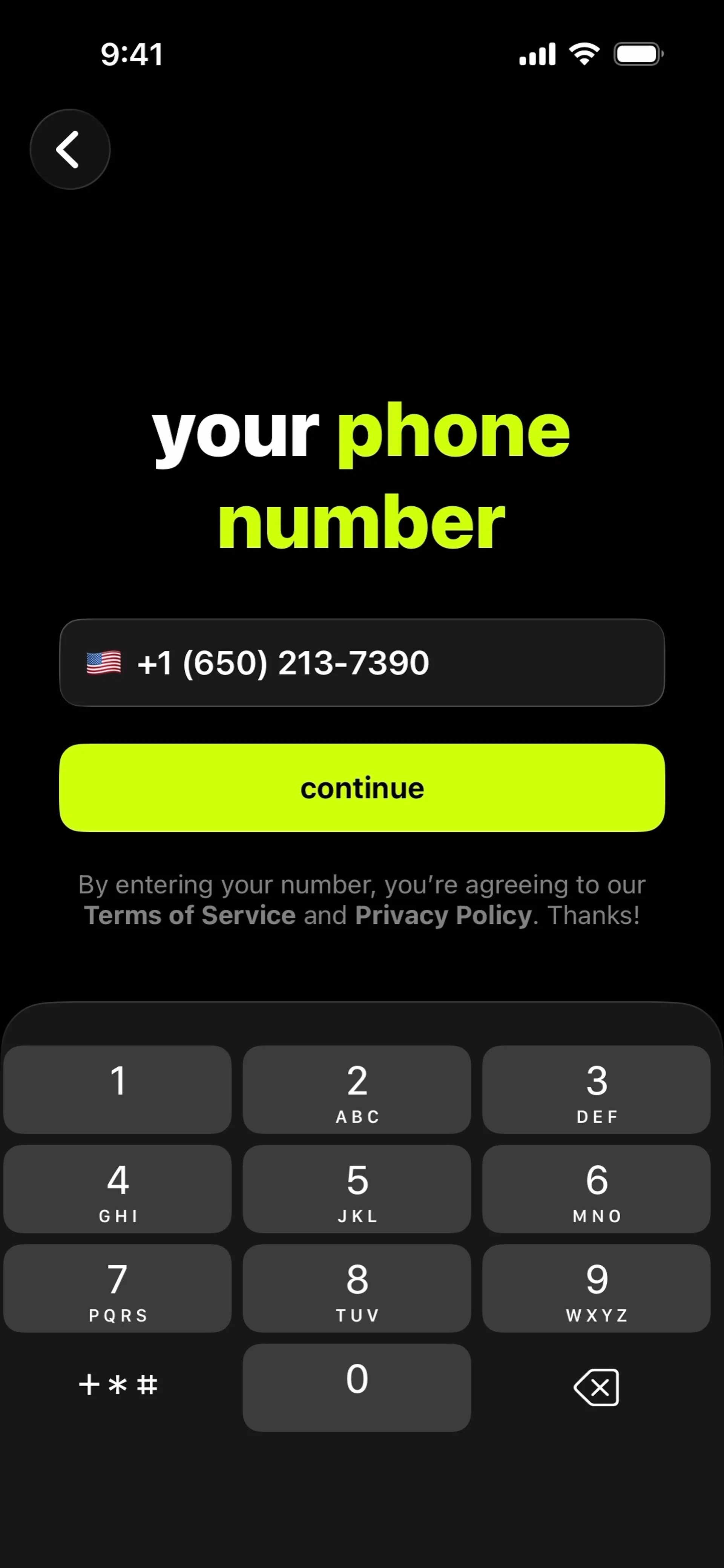Go back using the arrow button
This screenshot has height=1568, width=724.
pos(70,149)
